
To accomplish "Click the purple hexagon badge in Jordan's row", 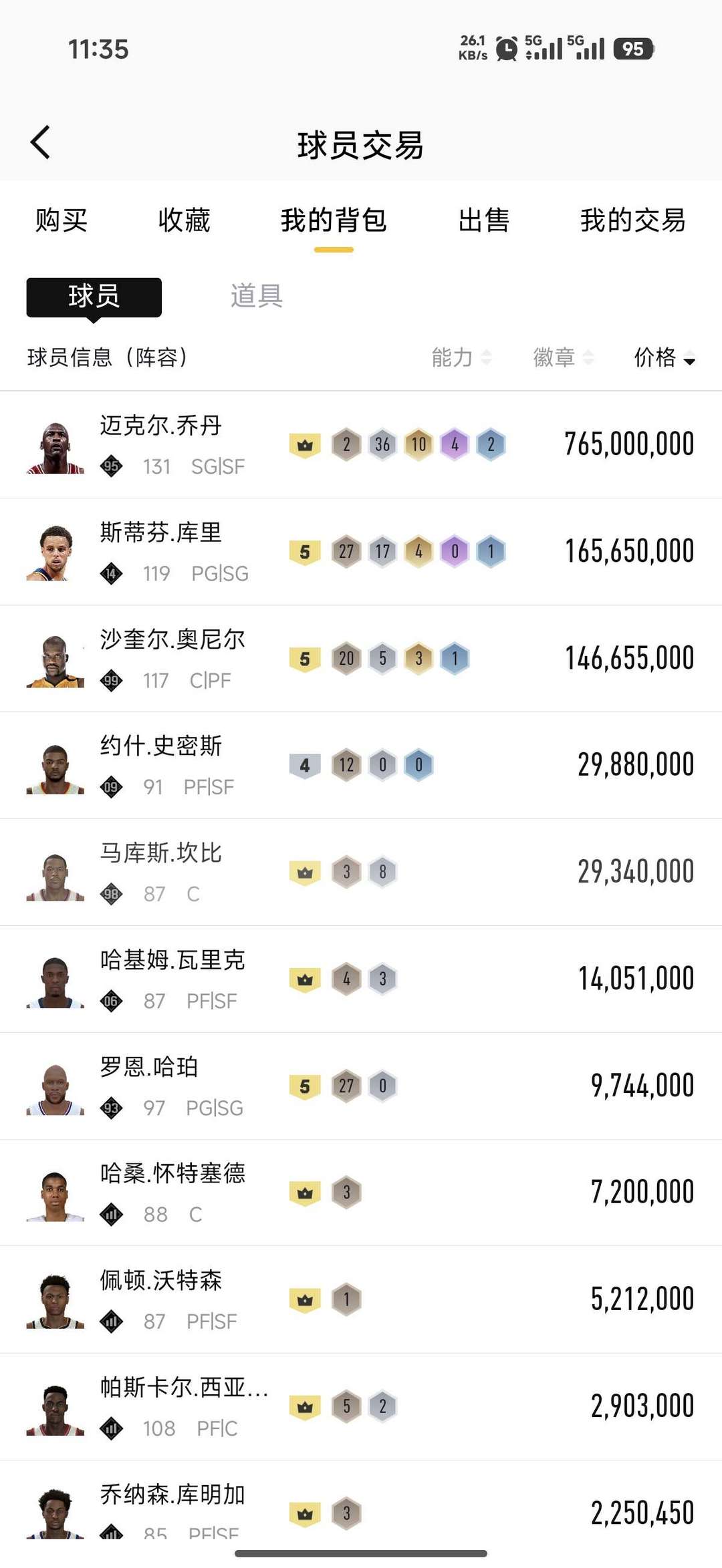I will [x=454, y=444].
